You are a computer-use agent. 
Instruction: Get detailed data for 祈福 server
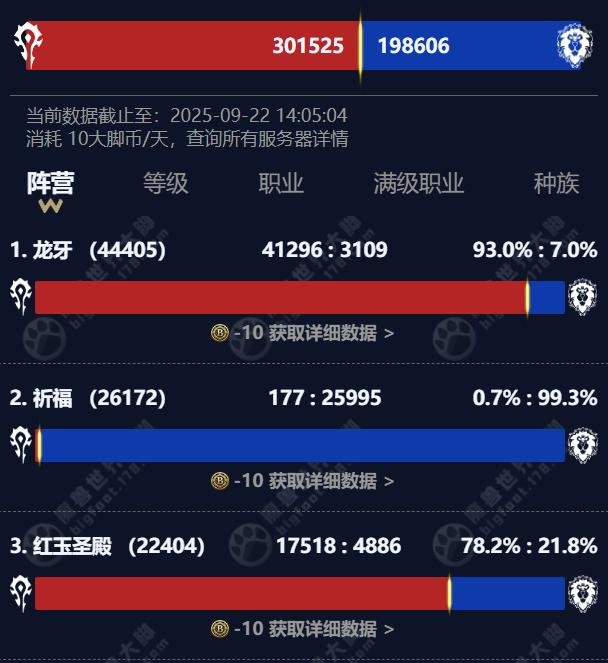303,481
